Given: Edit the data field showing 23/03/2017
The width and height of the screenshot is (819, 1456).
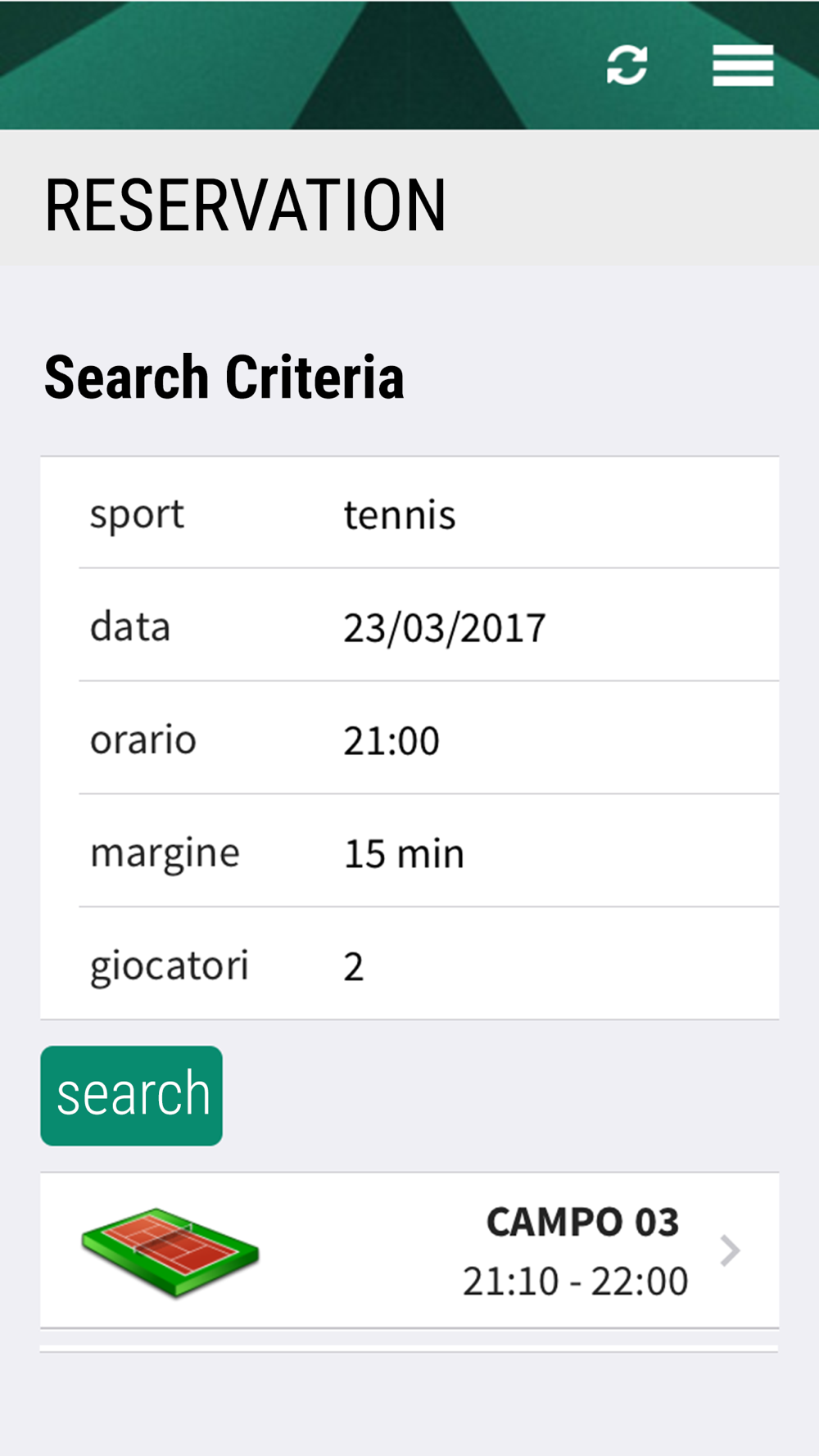Looking at the screenshot, I should click(409, 625).
